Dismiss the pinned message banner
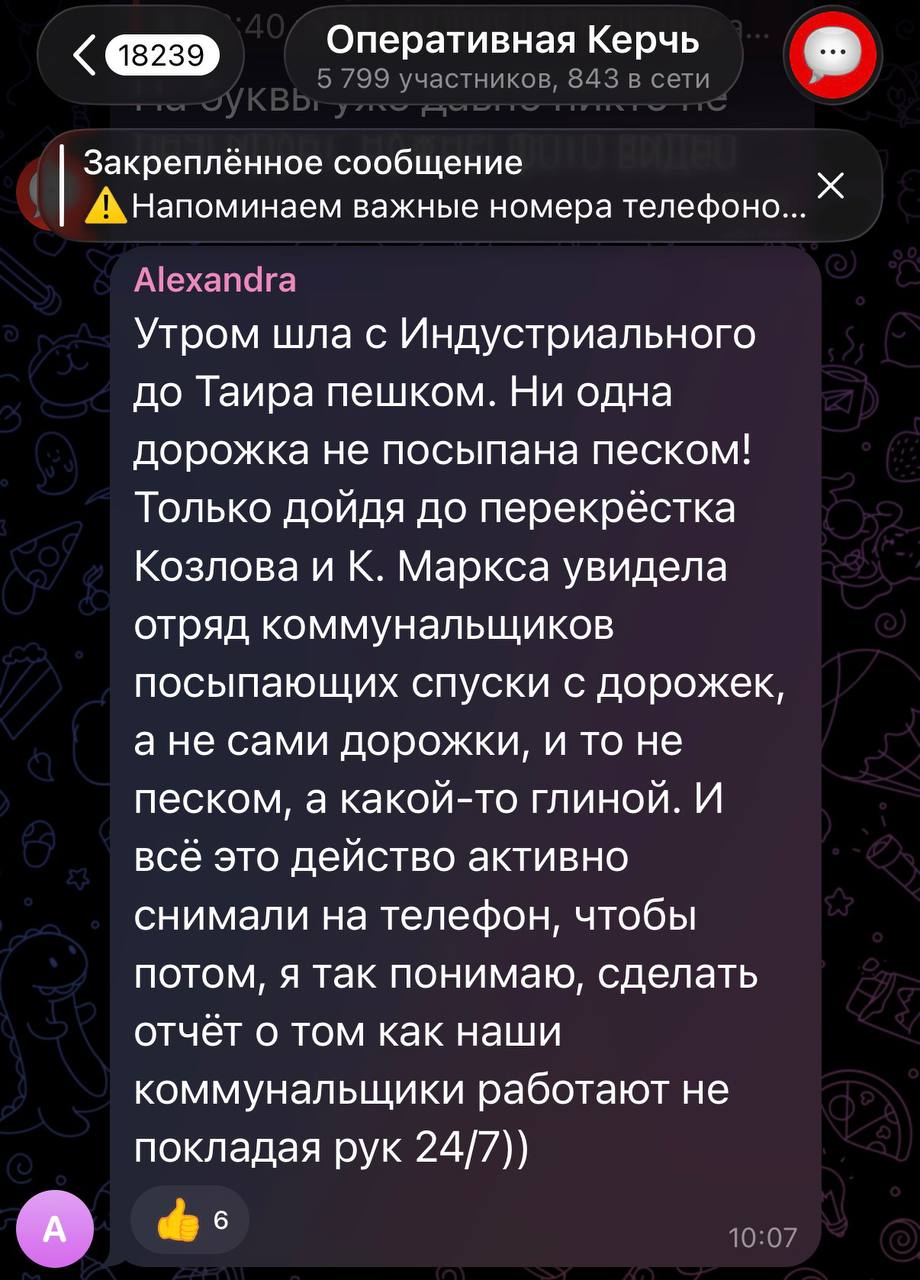 [830, 185]
